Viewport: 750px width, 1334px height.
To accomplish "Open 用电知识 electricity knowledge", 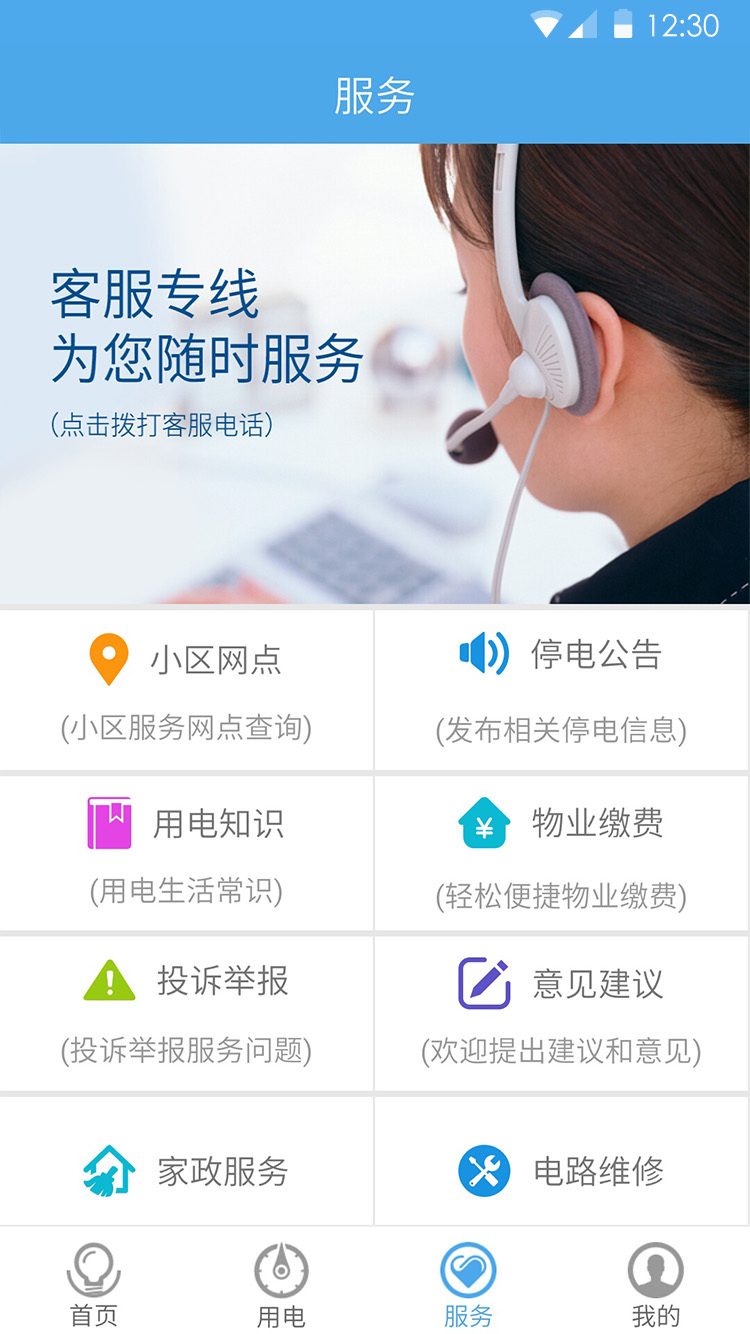I will click(x=187, y=852).
